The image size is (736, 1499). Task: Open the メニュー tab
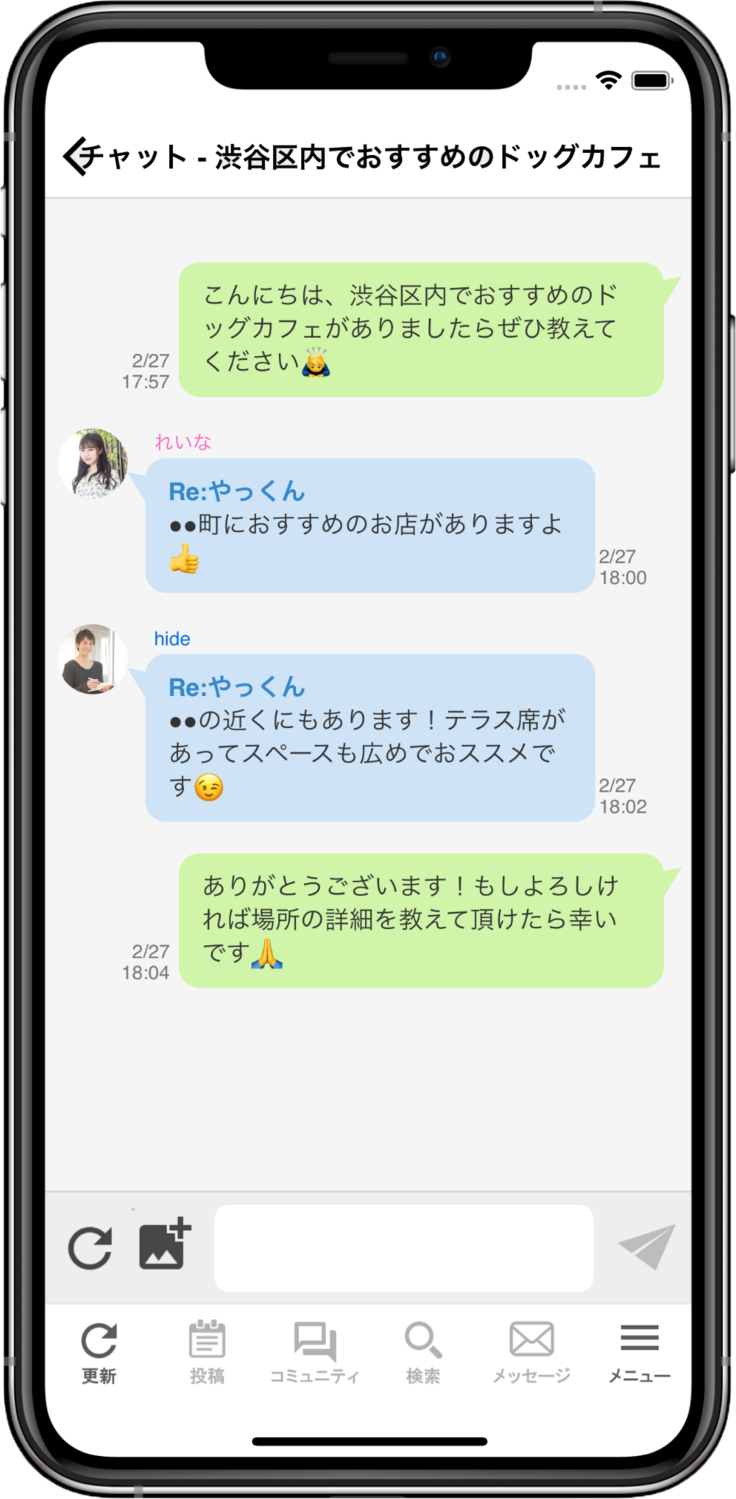point(639,1352)
